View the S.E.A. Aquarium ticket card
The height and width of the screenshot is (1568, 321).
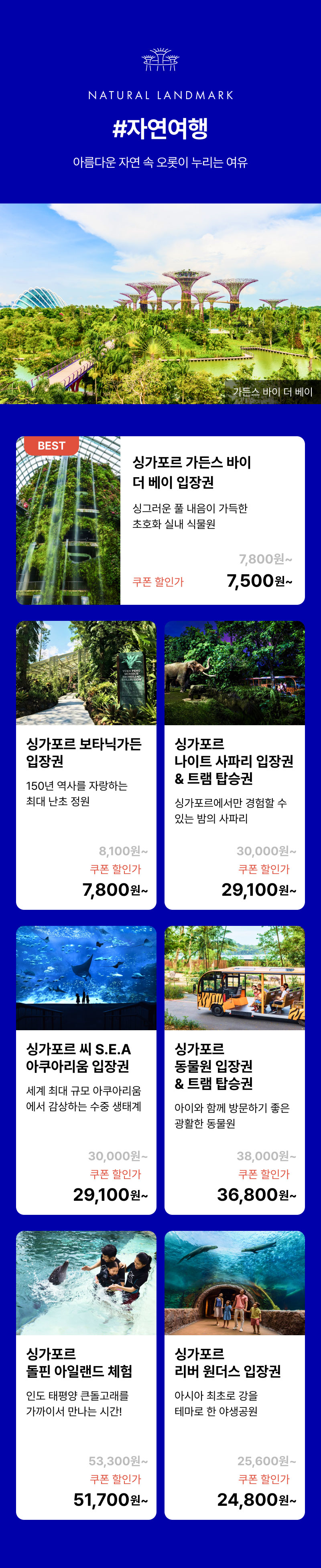(86, 1070)
